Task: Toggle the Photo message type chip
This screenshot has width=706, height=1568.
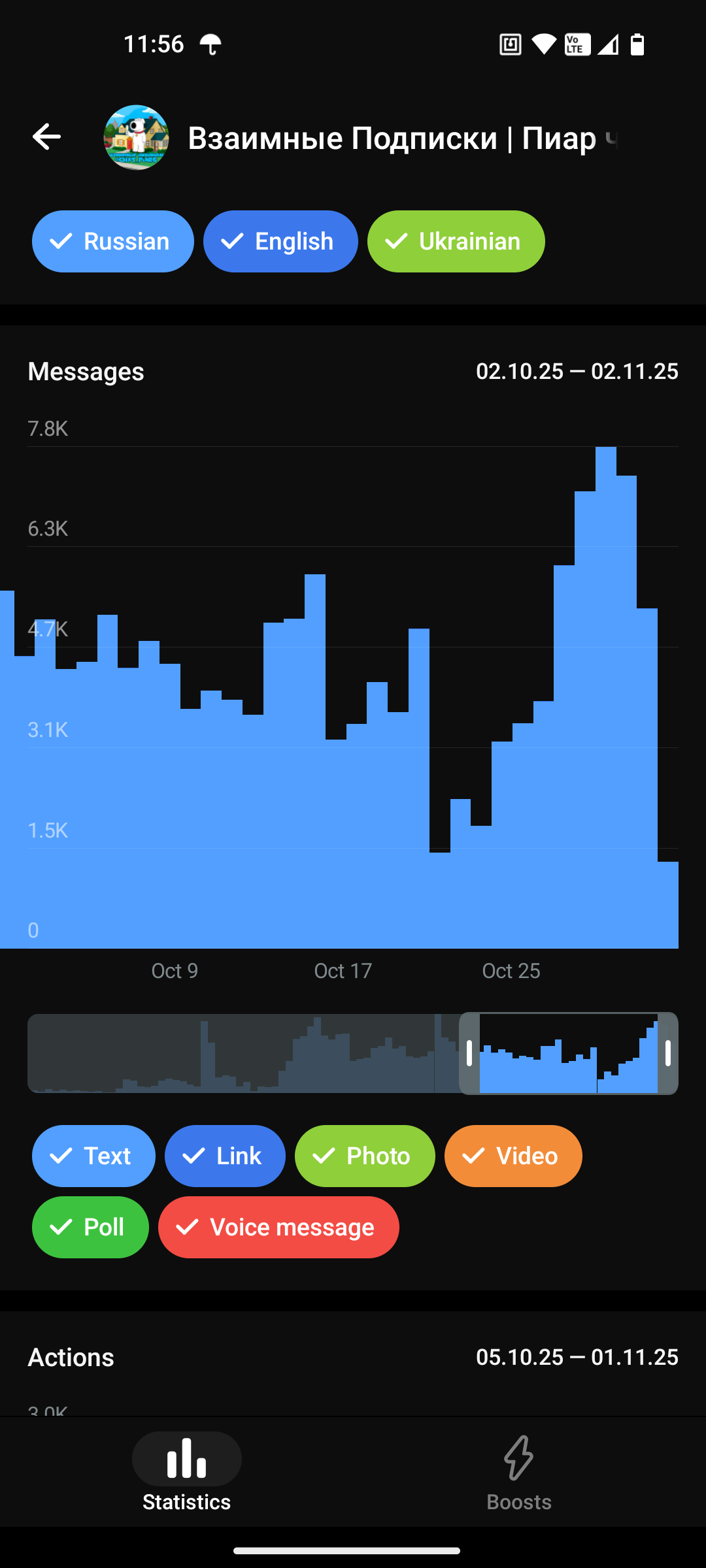Action: coord(365,1156)
